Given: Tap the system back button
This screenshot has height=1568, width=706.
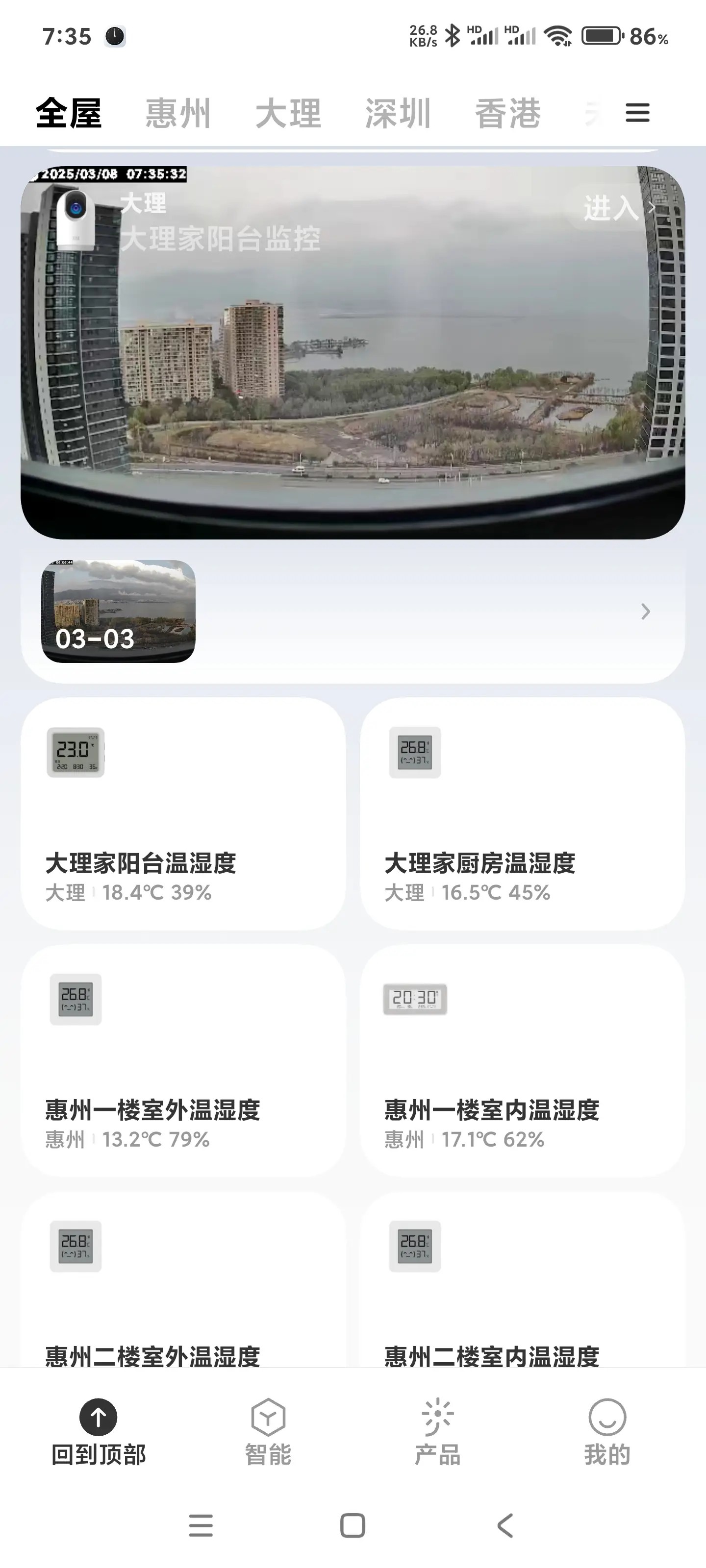Looking at the screenshot, I should tap(505, 1525).
